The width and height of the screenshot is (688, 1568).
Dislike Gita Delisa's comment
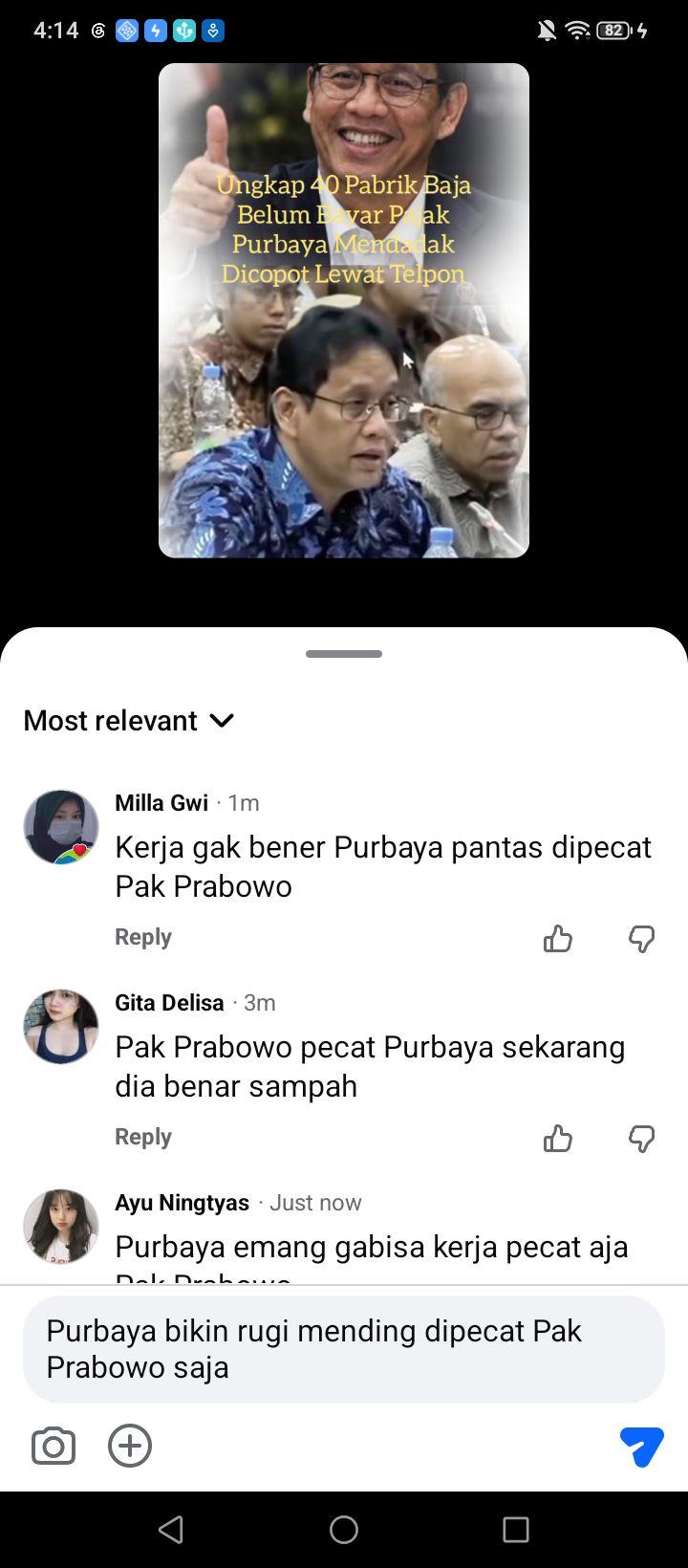click(x=641, y=1139)
